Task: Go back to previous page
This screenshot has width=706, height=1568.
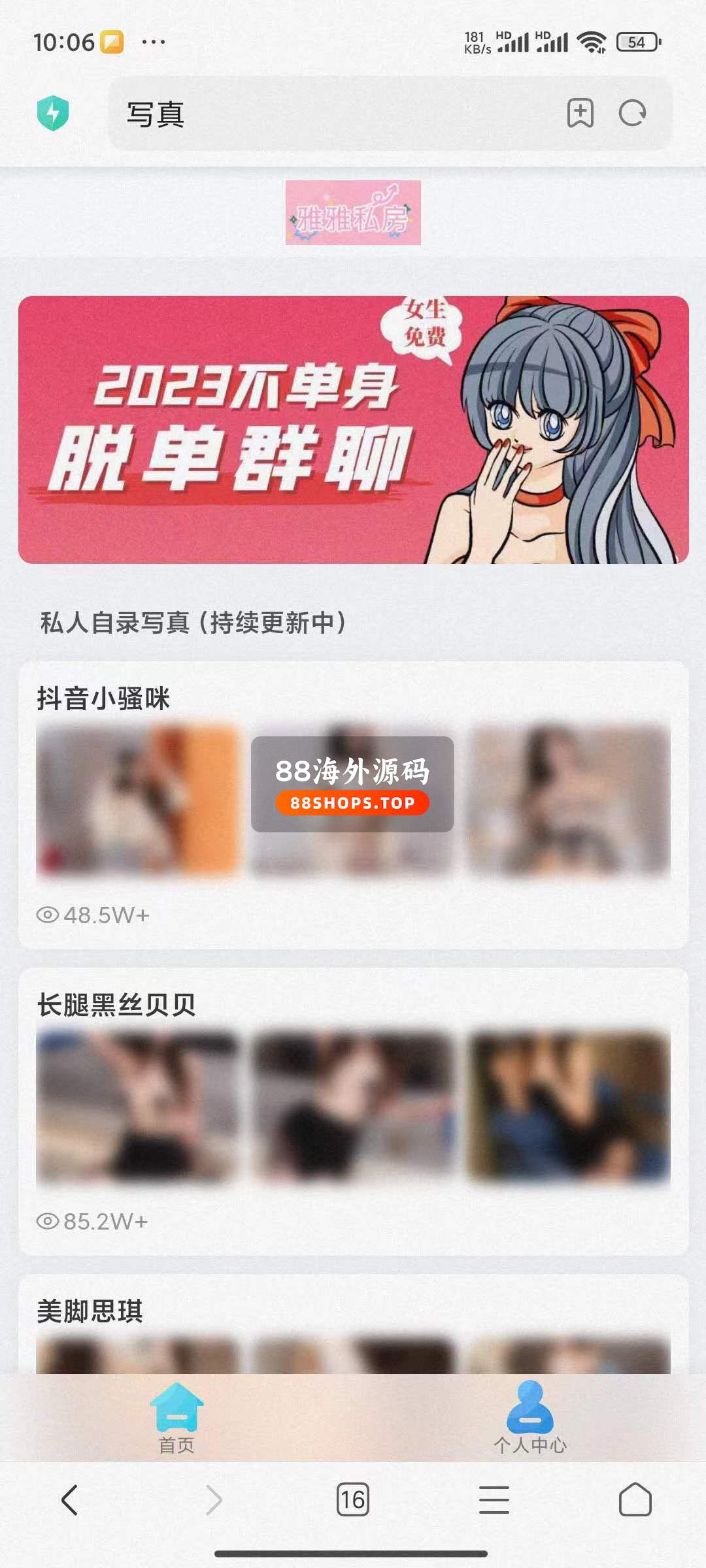Action: click(x=70, y=1499)
